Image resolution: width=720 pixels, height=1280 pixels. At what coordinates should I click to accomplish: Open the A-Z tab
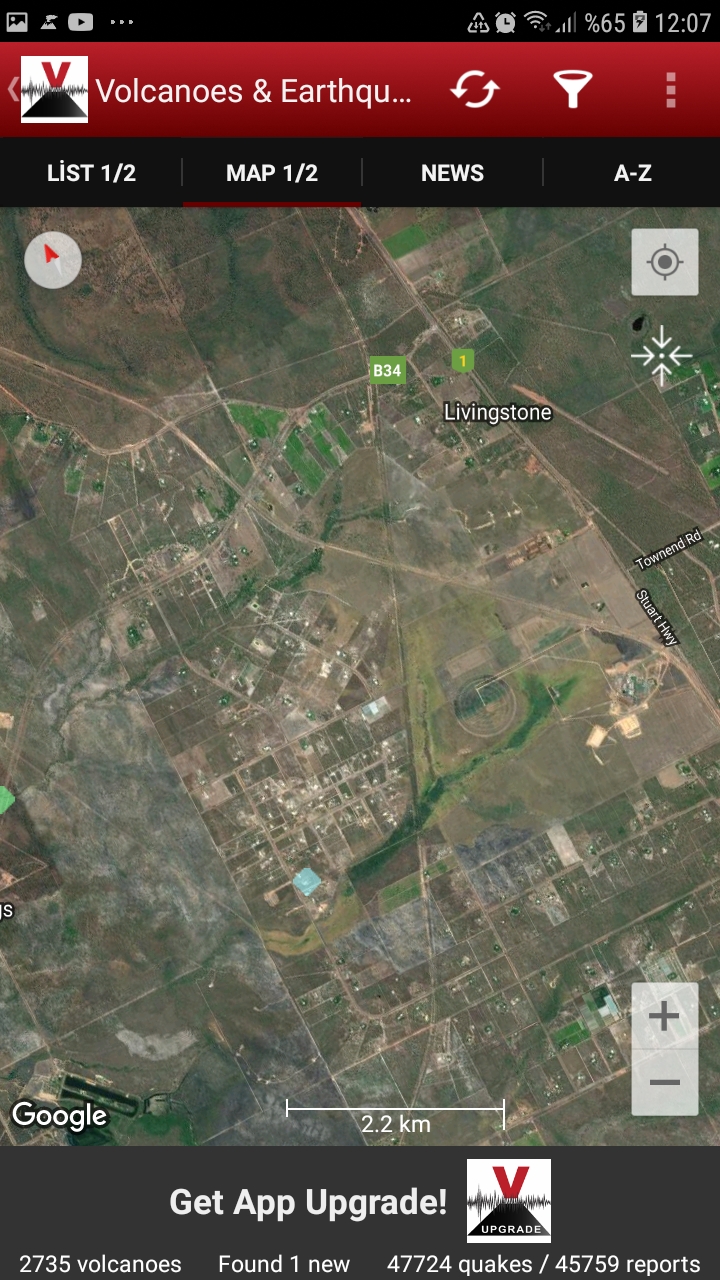pyautogui.click(x=632, y=173)
